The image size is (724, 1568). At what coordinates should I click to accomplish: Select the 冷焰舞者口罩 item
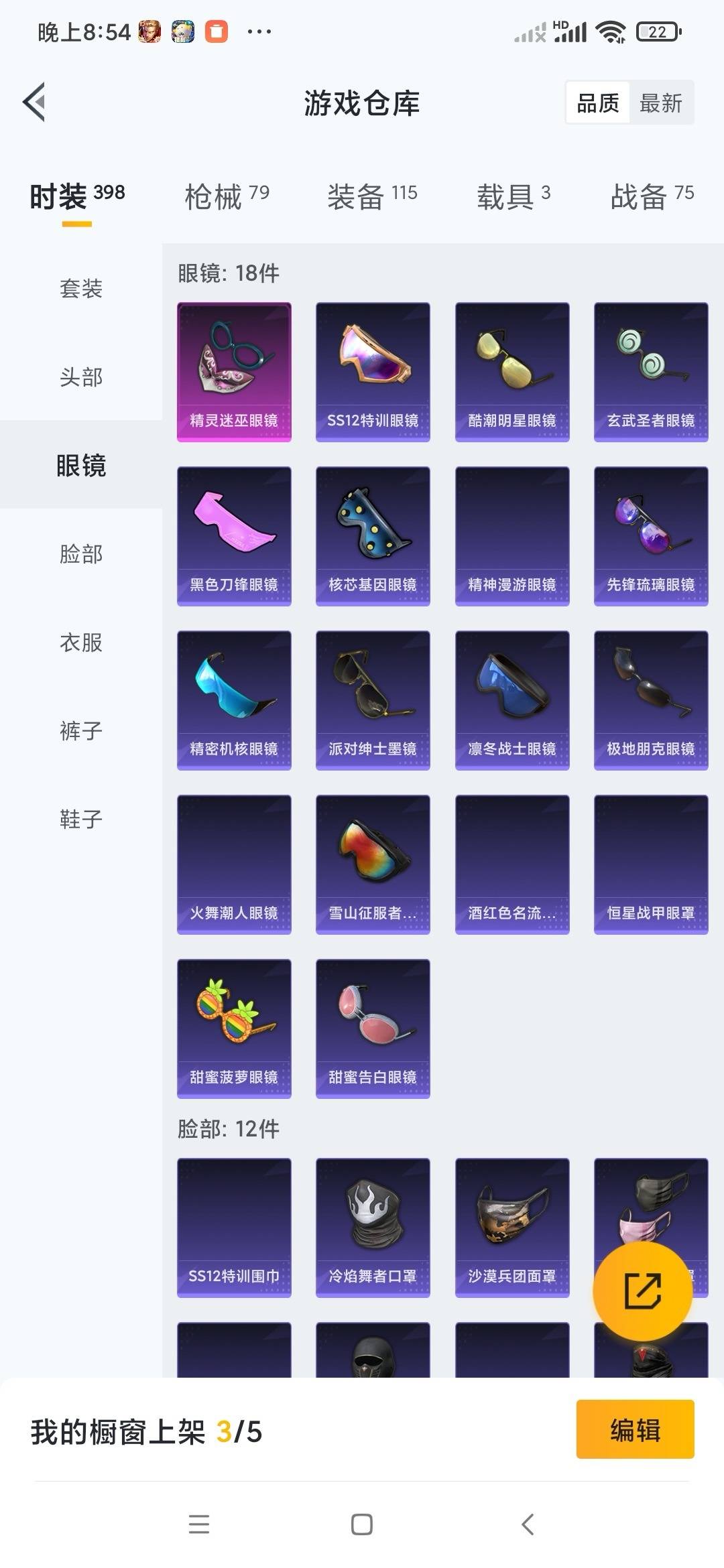[372, 1230]
